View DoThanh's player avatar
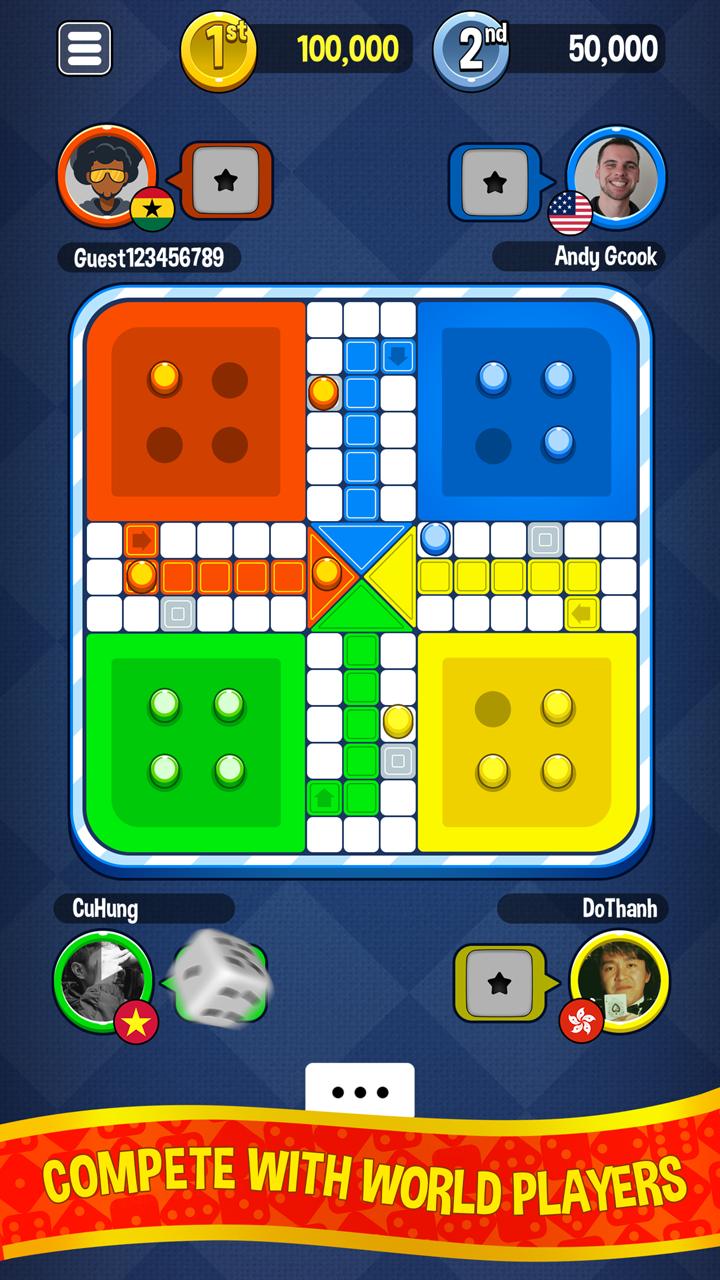Viewport: 720px width, 1280px height. coord(618,980)
